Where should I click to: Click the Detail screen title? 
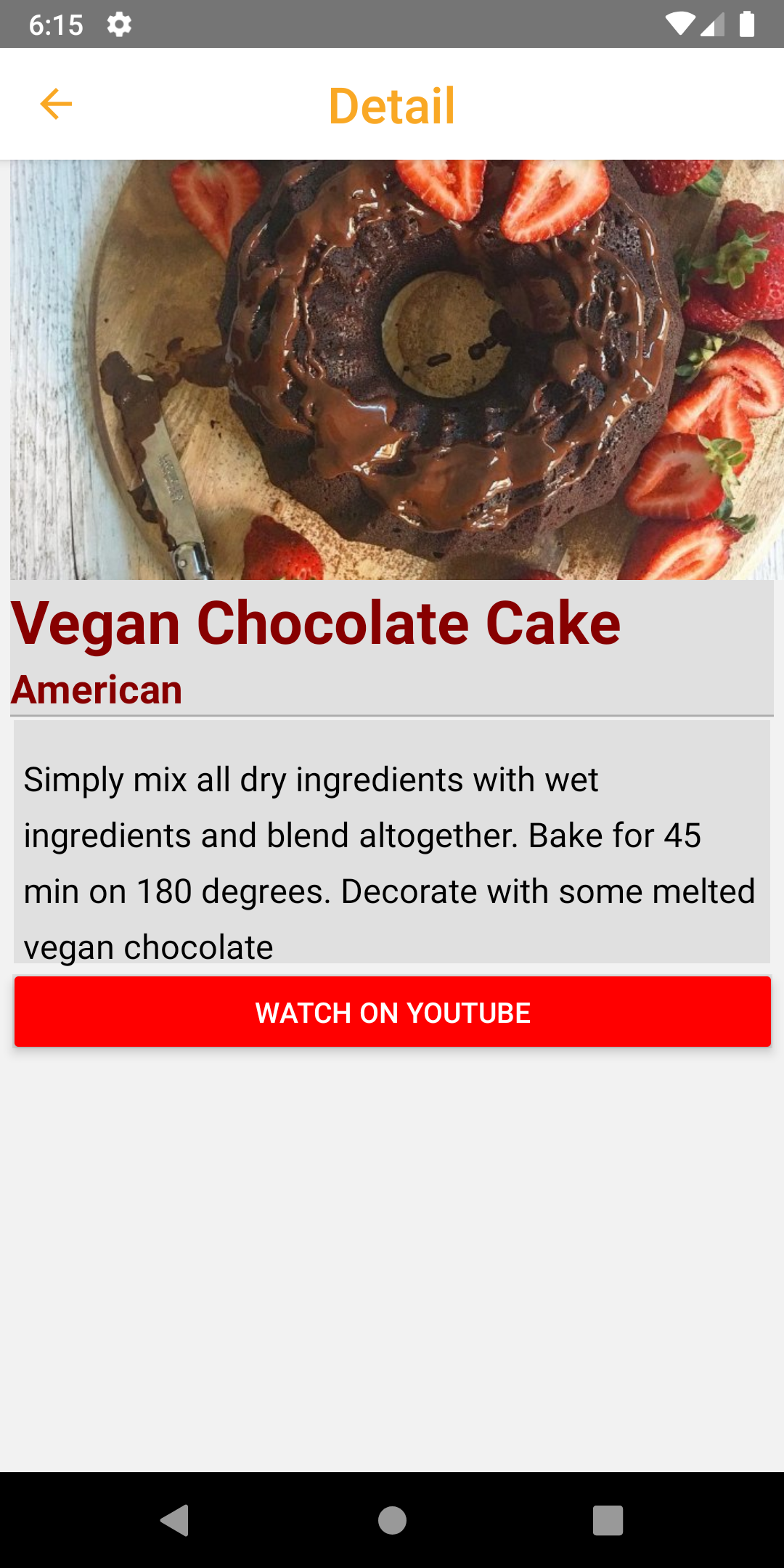(392, 103)
